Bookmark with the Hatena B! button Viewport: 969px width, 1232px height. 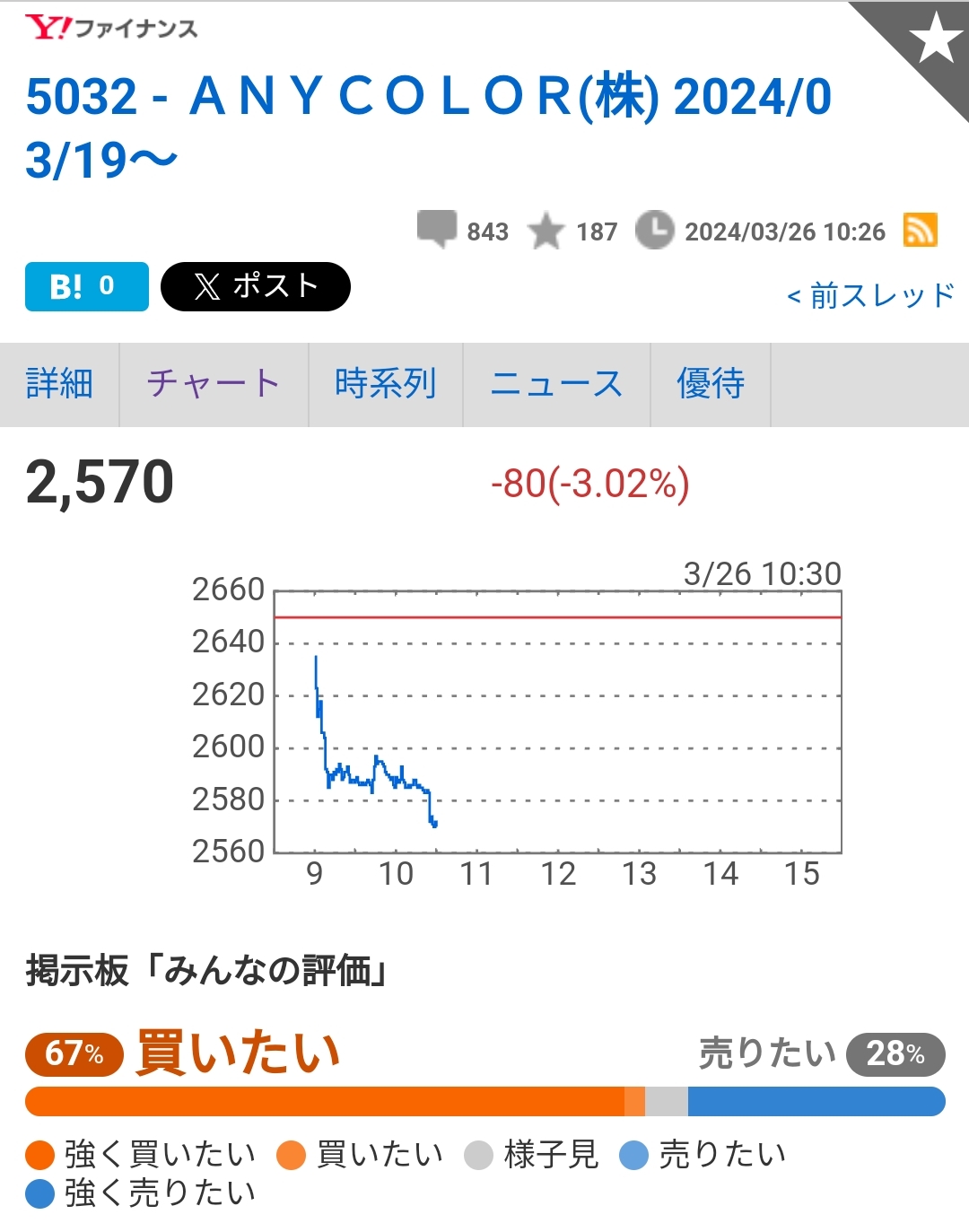(x=86, y=287)
